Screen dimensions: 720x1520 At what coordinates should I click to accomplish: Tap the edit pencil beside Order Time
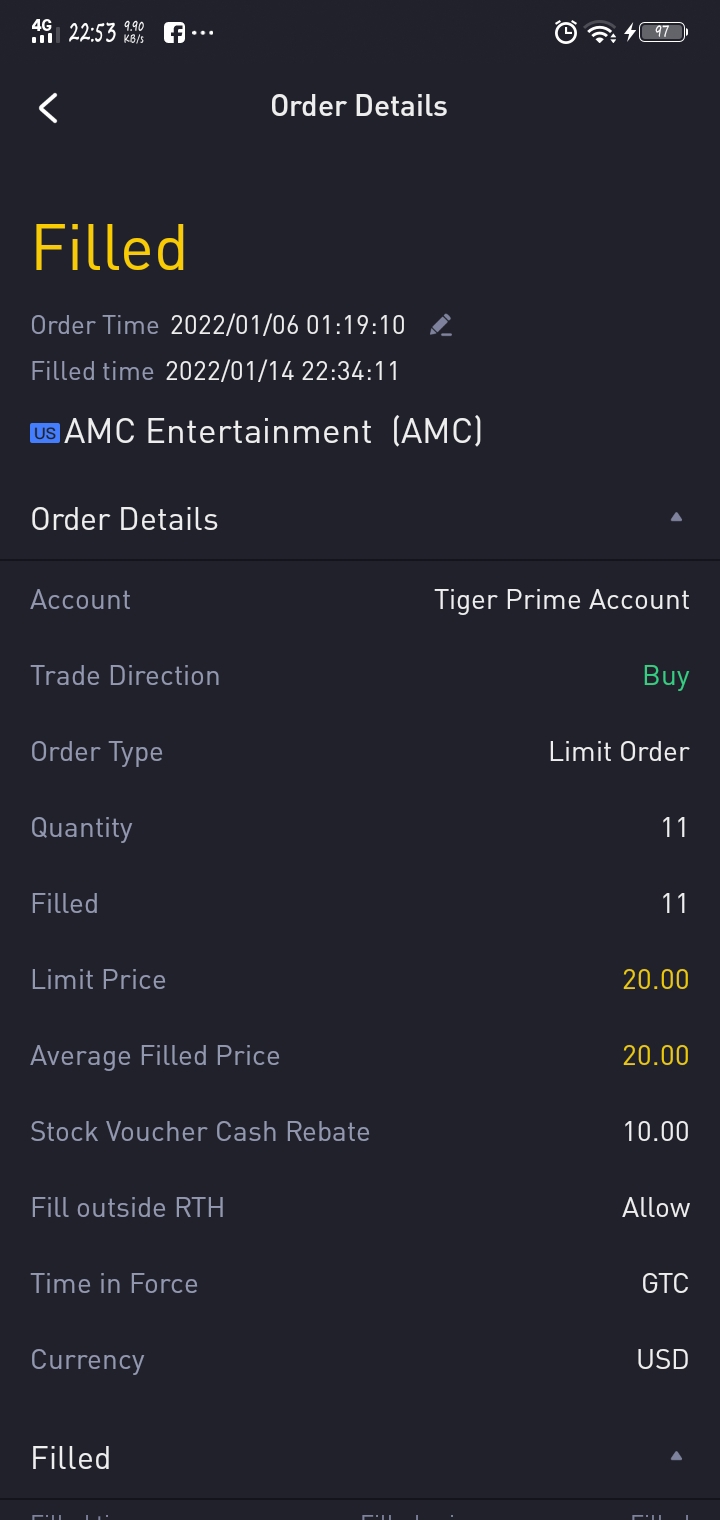(x=440, y=325)
